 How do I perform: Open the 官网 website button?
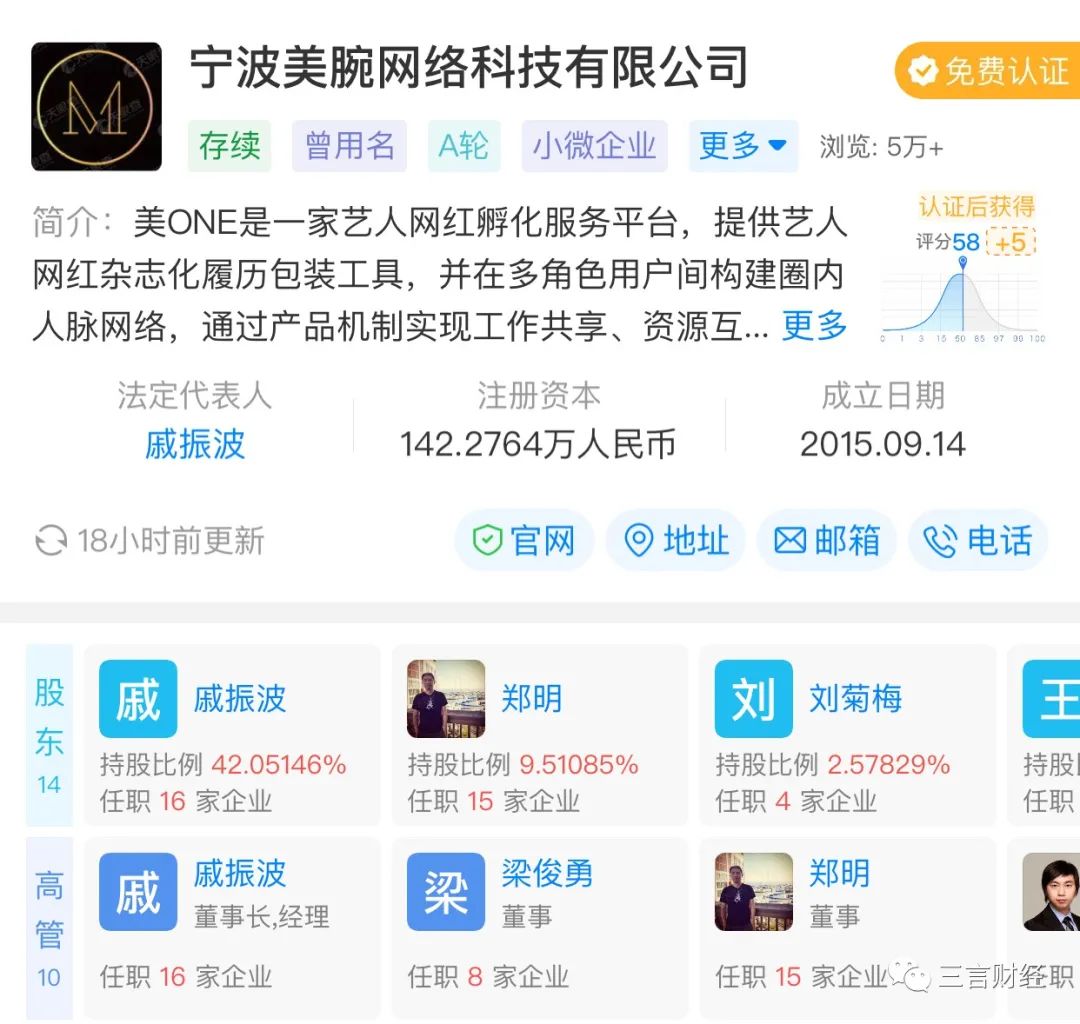524,541
